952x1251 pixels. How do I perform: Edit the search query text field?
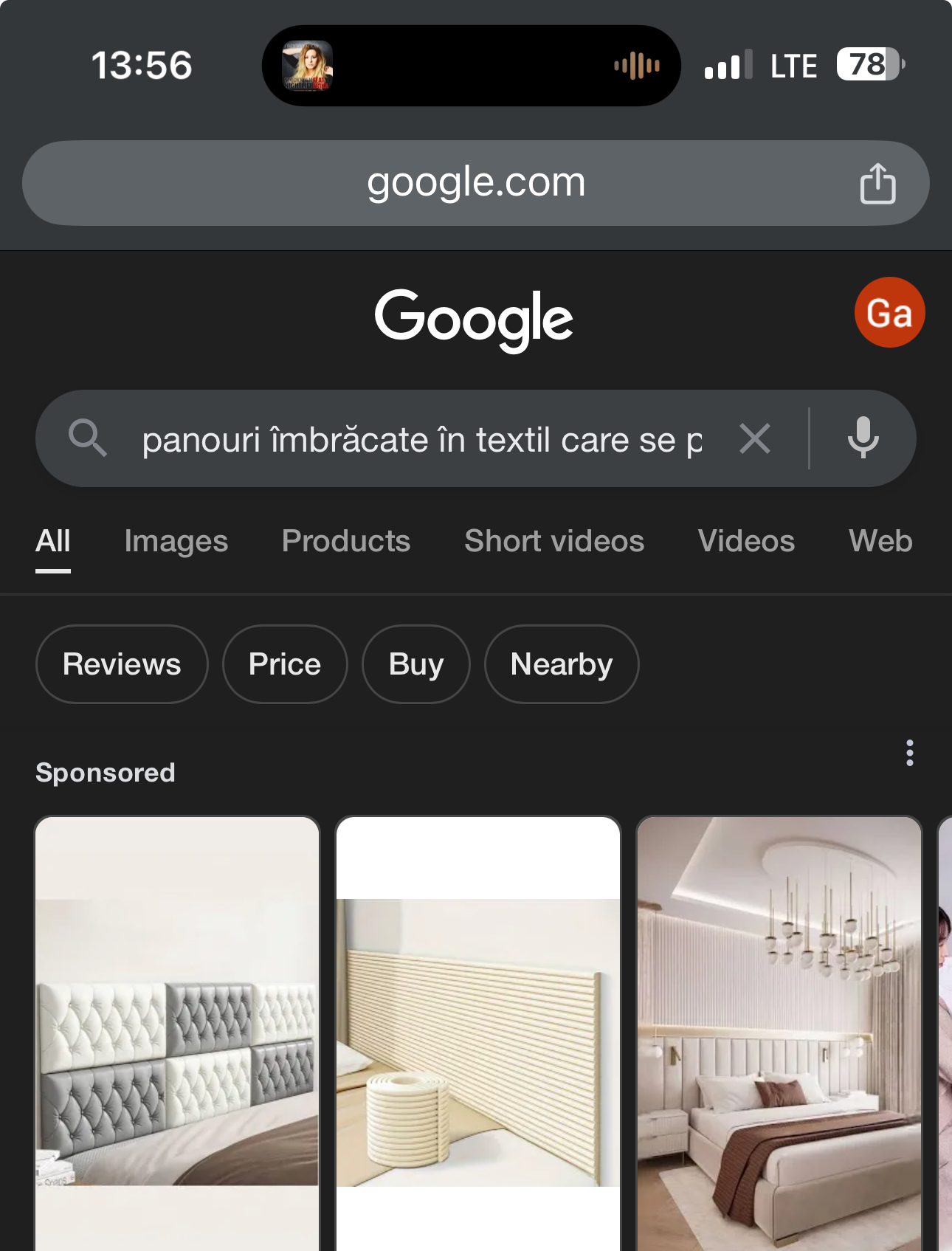421,440
